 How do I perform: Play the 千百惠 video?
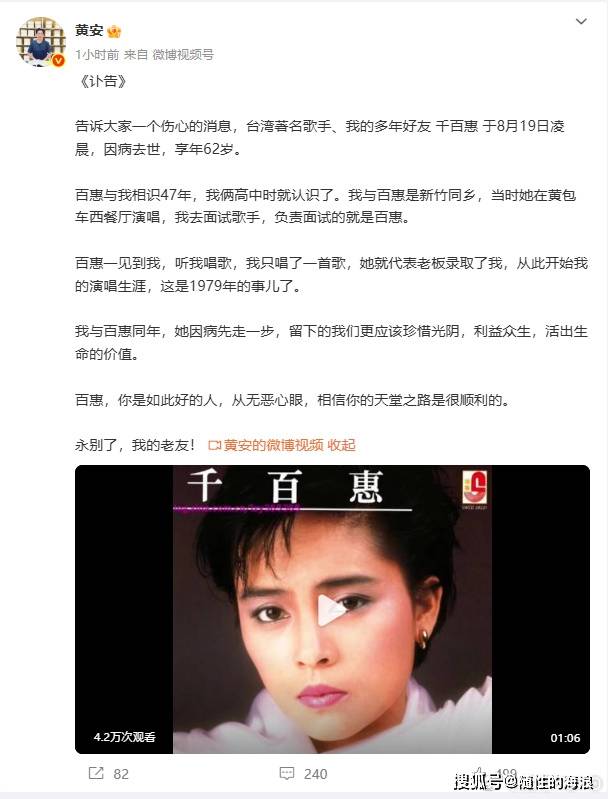331,609
